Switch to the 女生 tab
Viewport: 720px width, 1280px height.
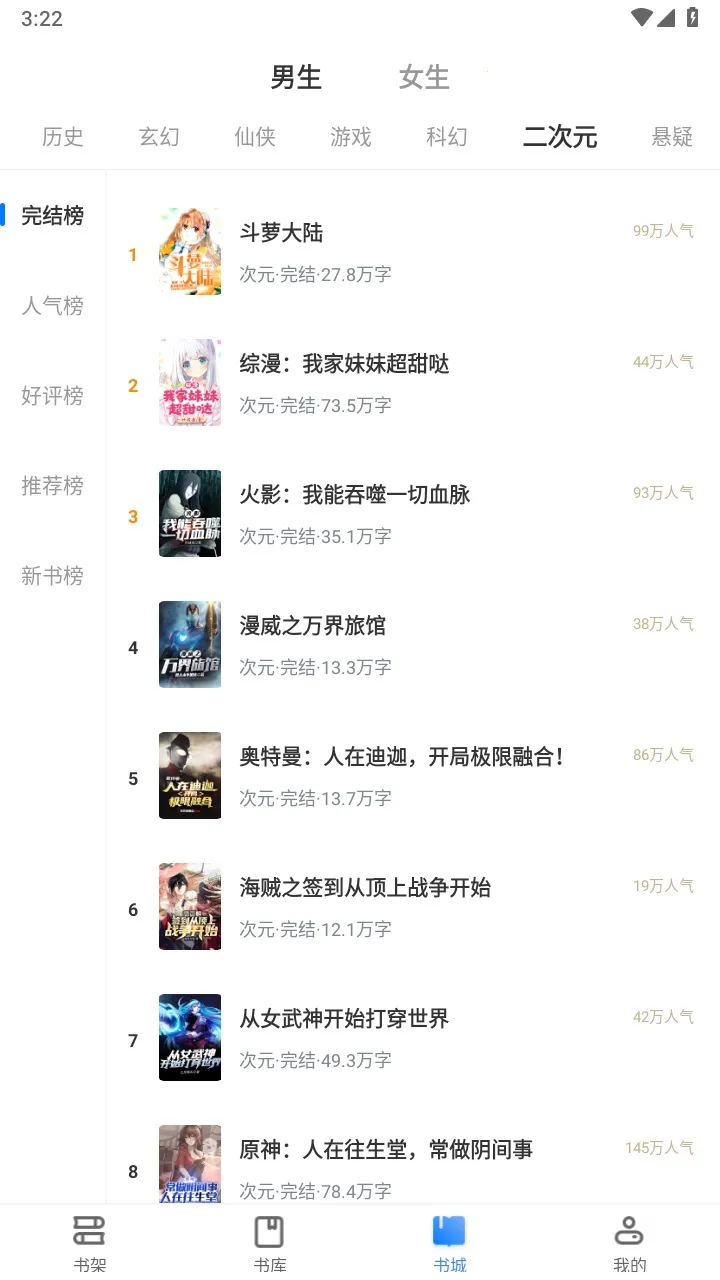pyautogui.click(x=424, y=77)
